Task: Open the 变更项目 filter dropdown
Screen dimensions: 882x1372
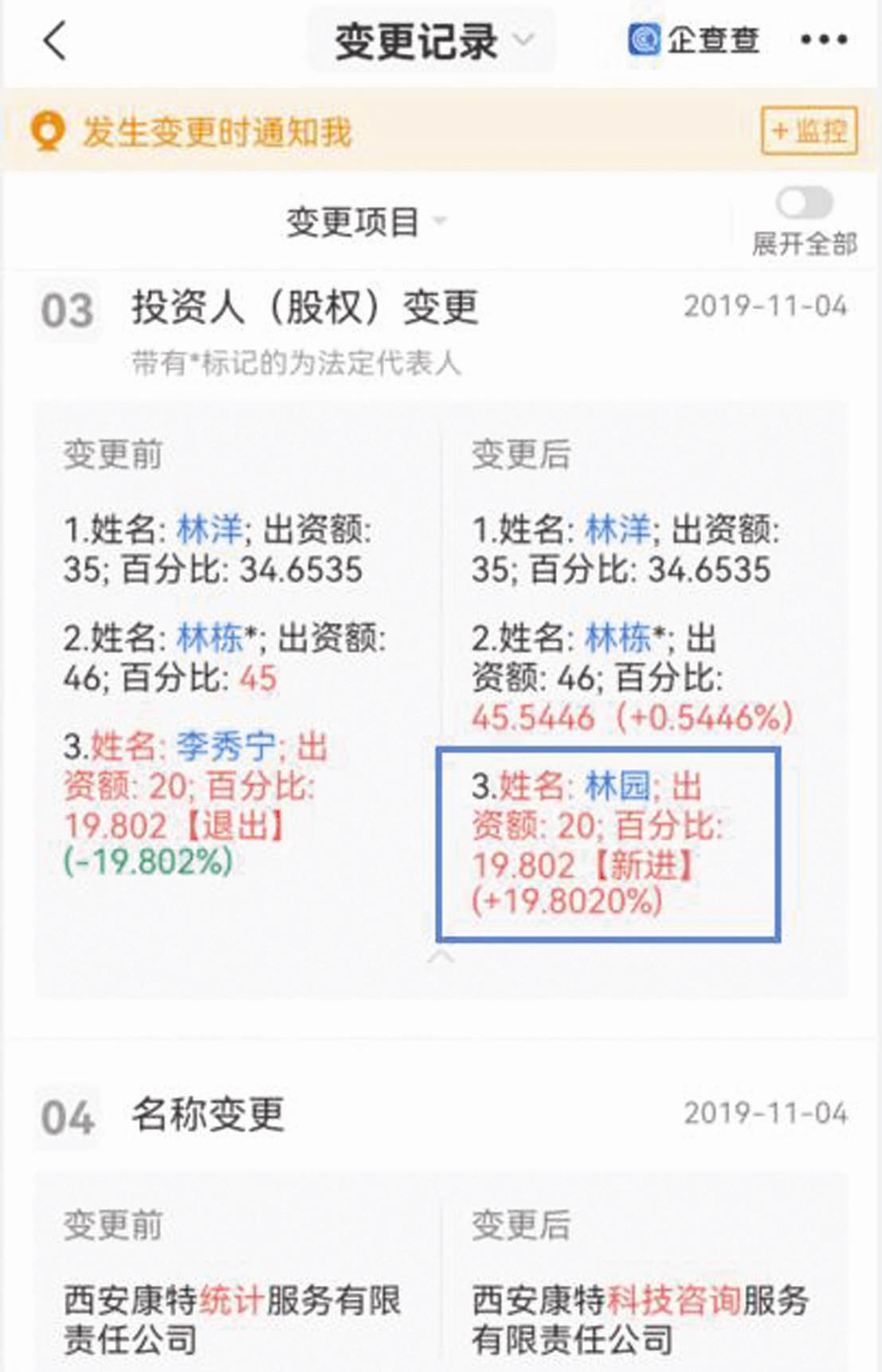Action: [366, 221]
